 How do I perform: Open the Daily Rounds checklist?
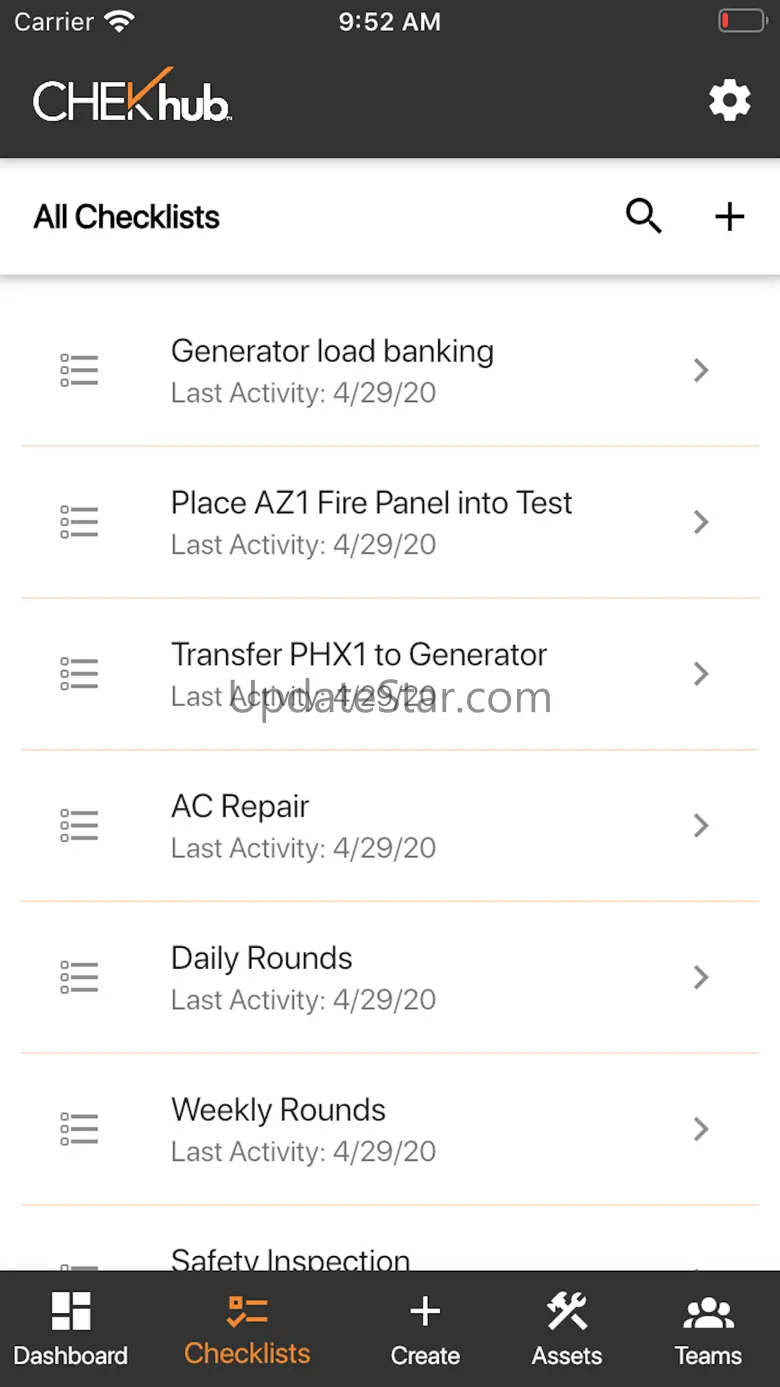click(390, 977)
